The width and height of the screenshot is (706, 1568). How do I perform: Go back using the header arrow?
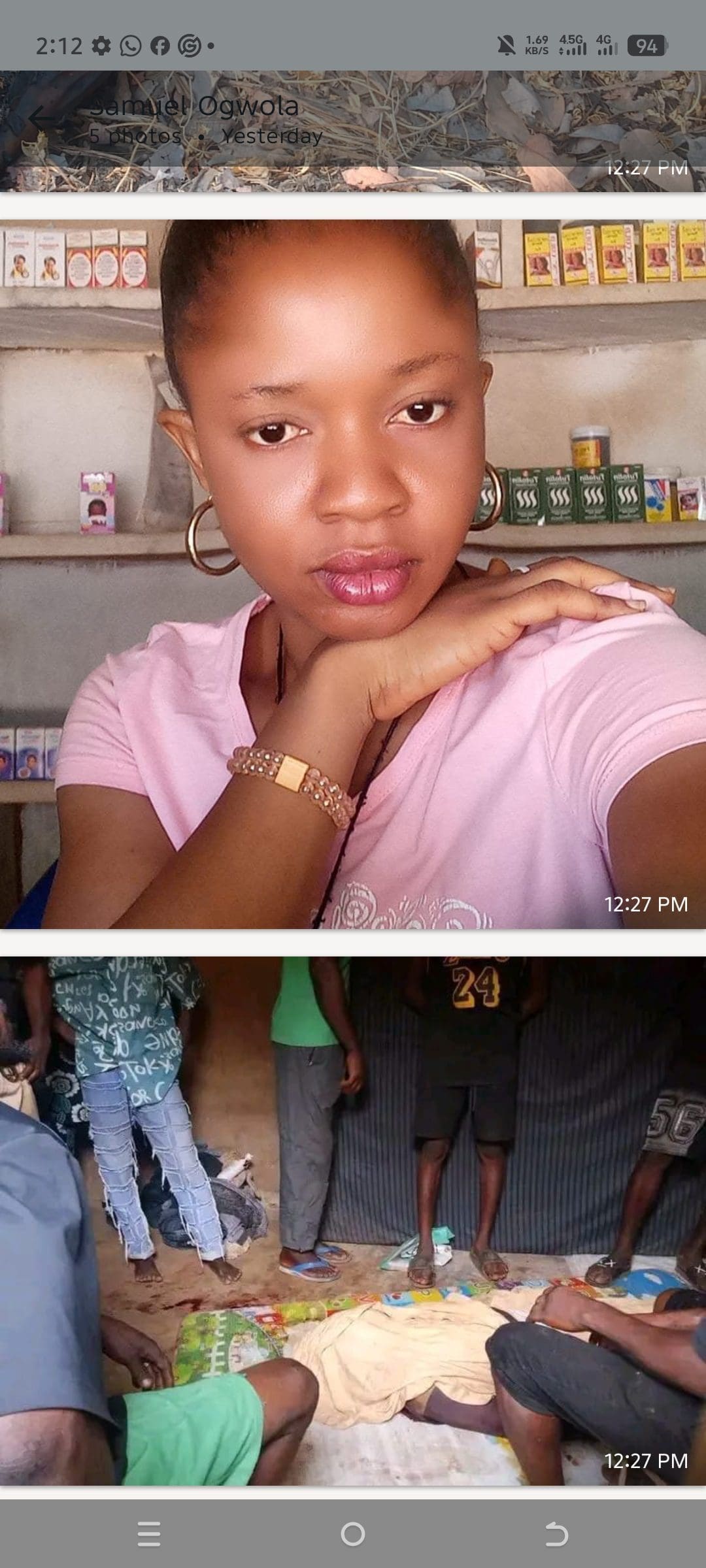coord(43,119)
